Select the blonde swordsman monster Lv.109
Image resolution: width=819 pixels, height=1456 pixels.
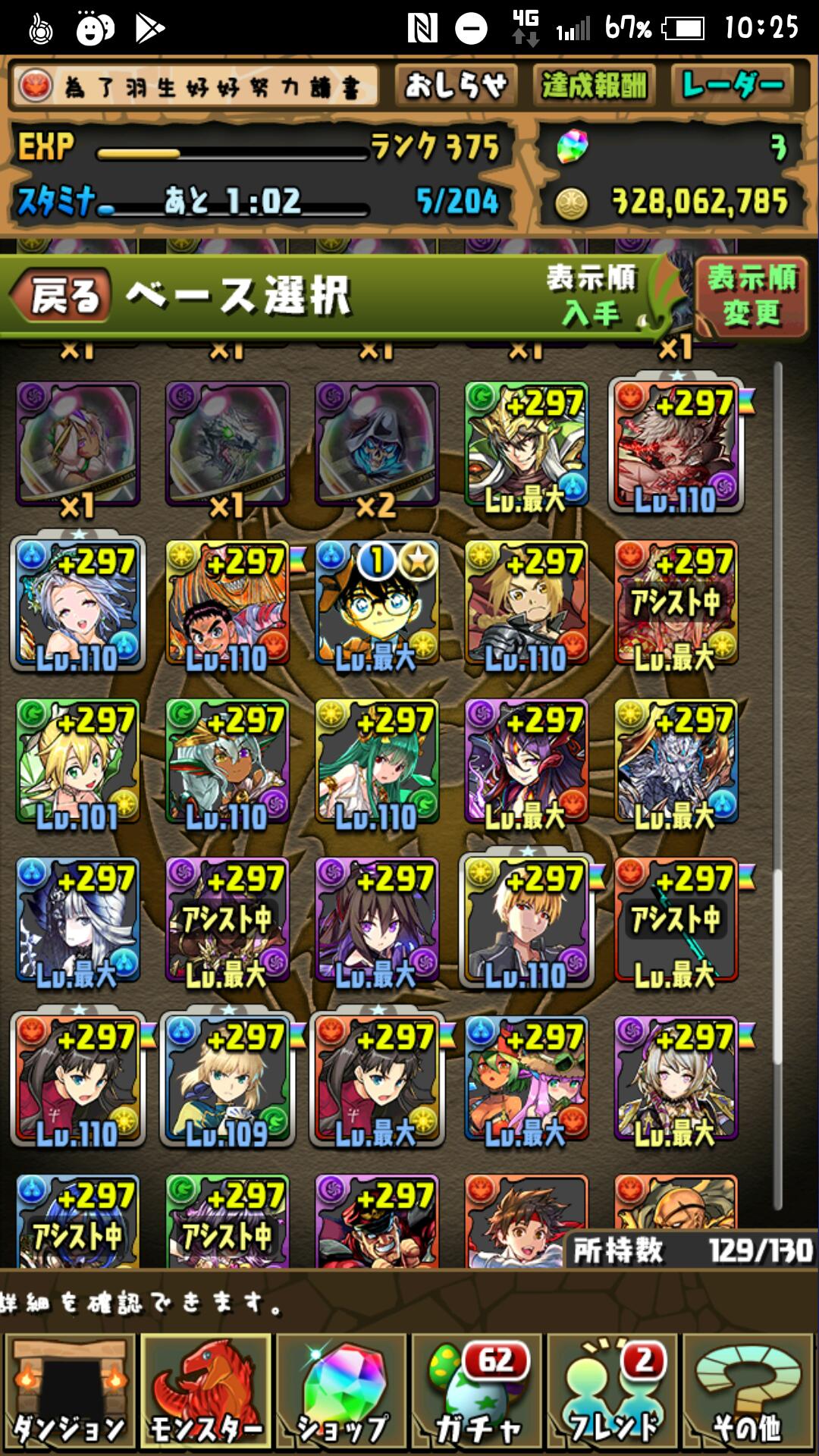click(227, 1079)
